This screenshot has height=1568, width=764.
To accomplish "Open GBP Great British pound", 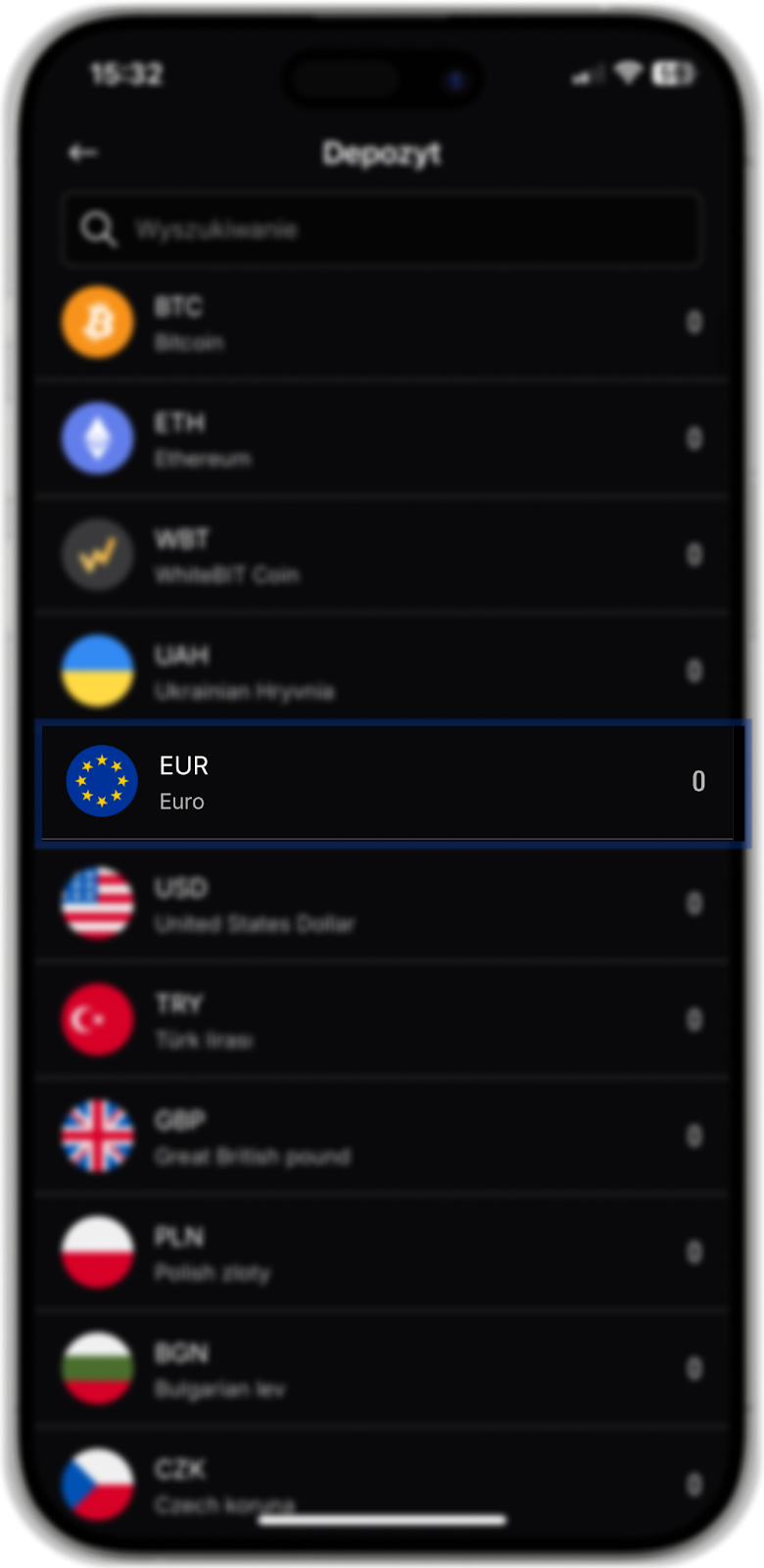I will pyautogui.click(x=382, y=1137).
